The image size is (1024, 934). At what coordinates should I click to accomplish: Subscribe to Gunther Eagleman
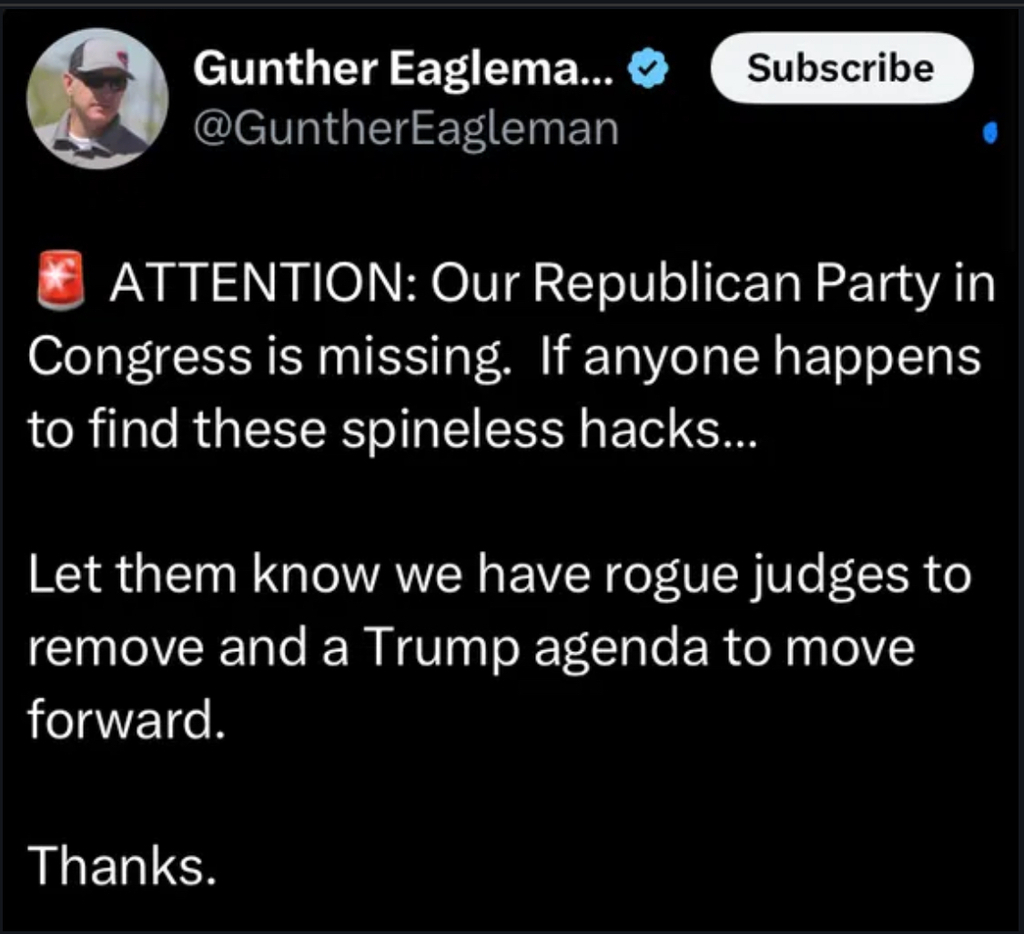(x=840, y=69)
